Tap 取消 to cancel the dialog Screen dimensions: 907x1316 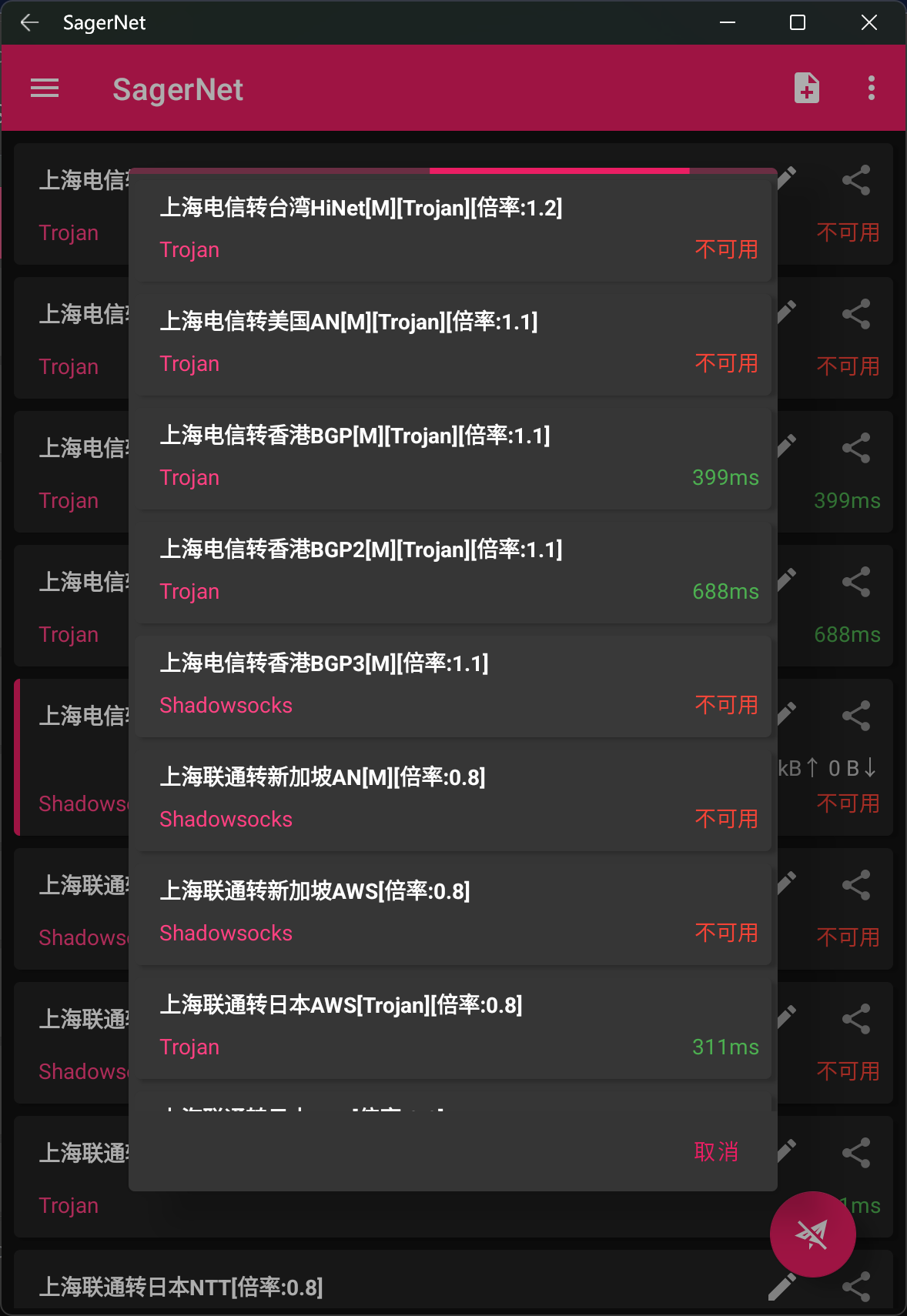[715, 1151]
